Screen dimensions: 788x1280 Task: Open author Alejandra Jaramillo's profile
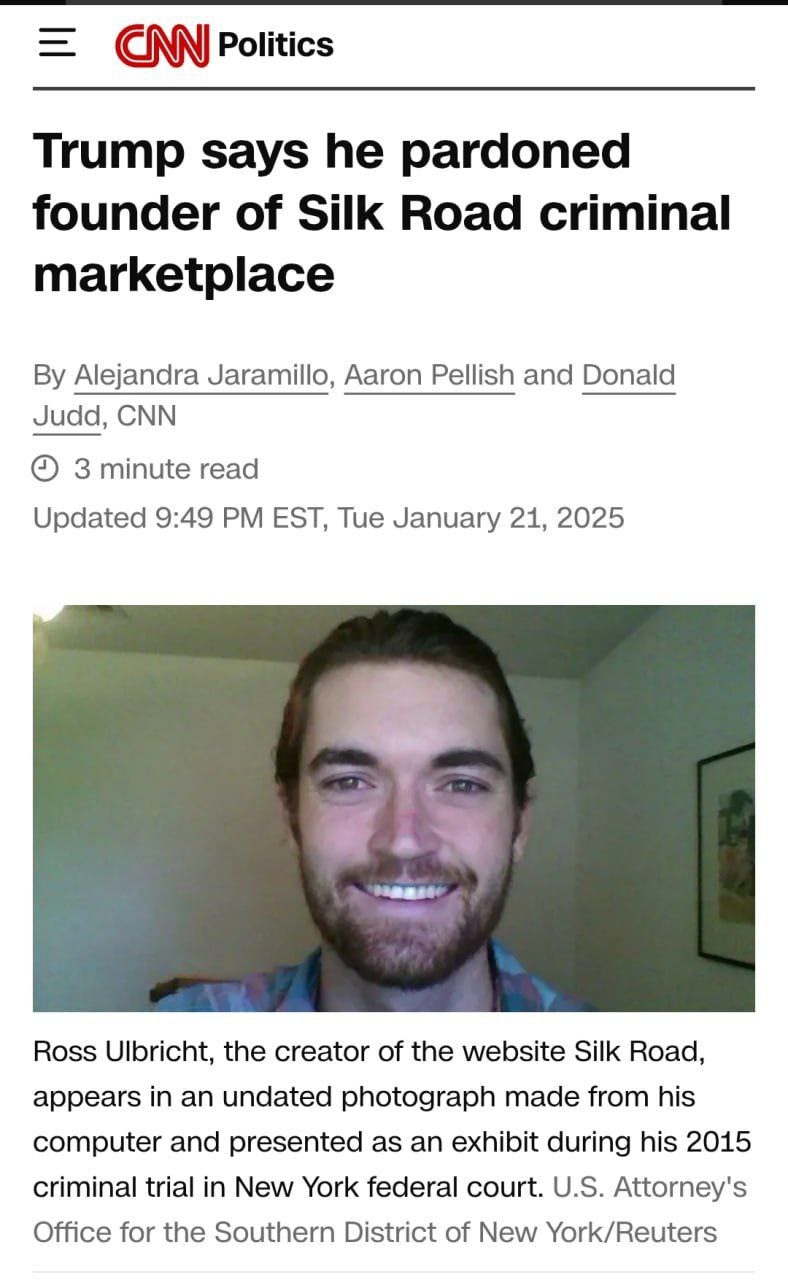pyautogui.click(x=201, y=376)
